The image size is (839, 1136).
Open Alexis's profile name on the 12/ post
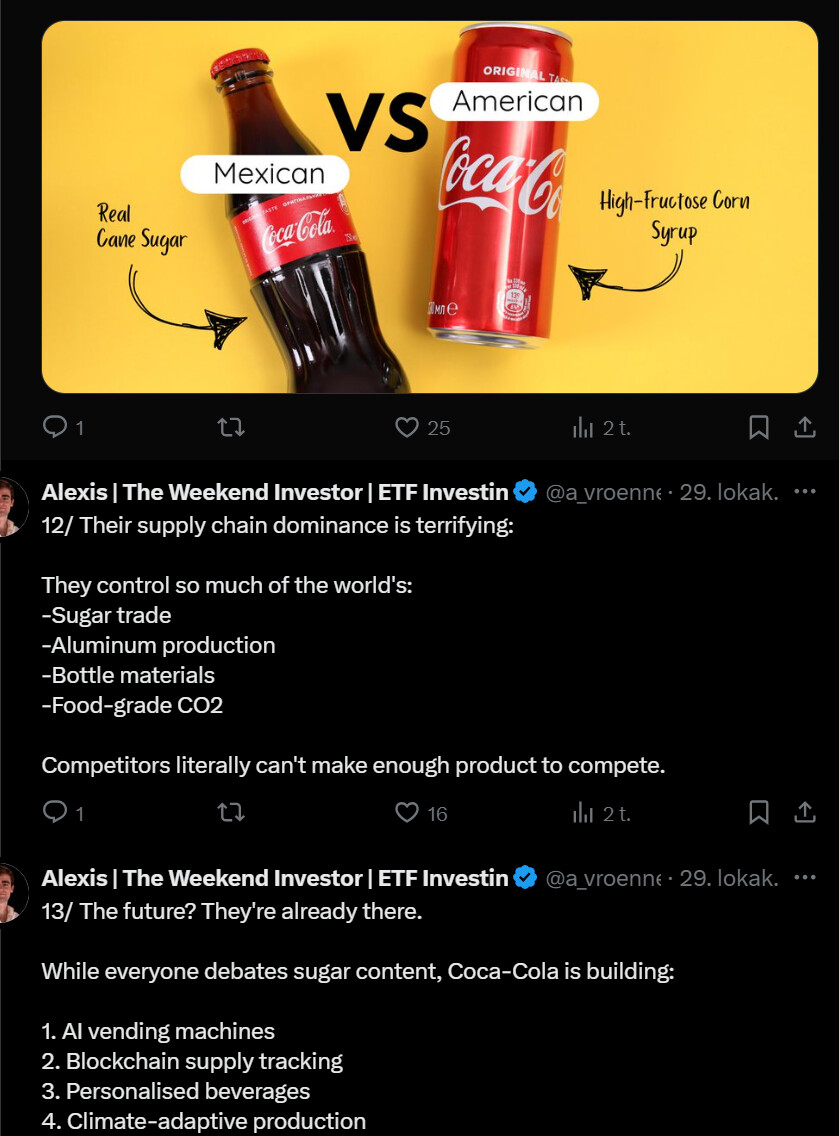click(x=275, y=492)
